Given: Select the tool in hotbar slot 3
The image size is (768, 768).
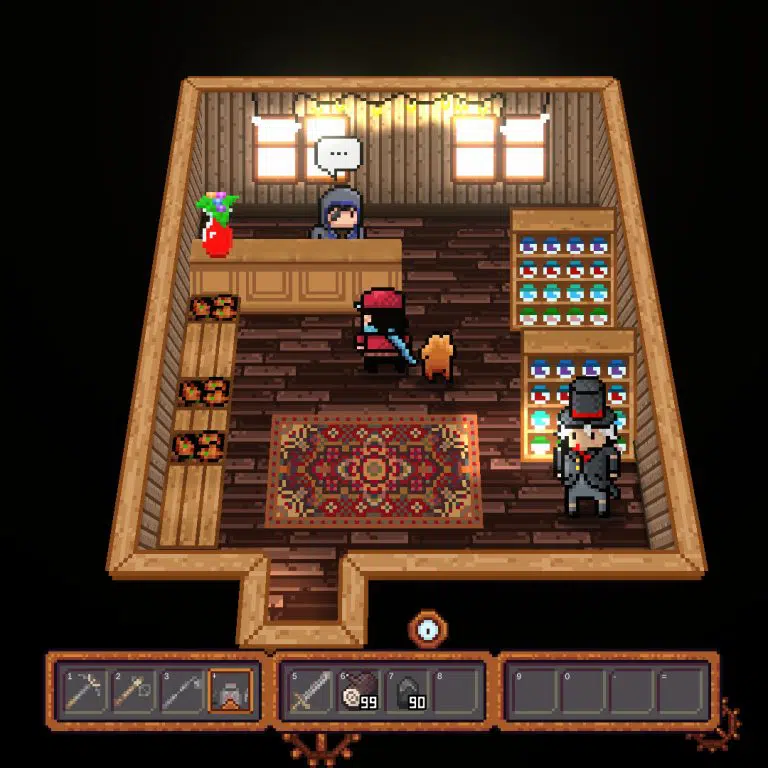Looking at the screenshot, I should pyautogui.click(x=182, y=690).
